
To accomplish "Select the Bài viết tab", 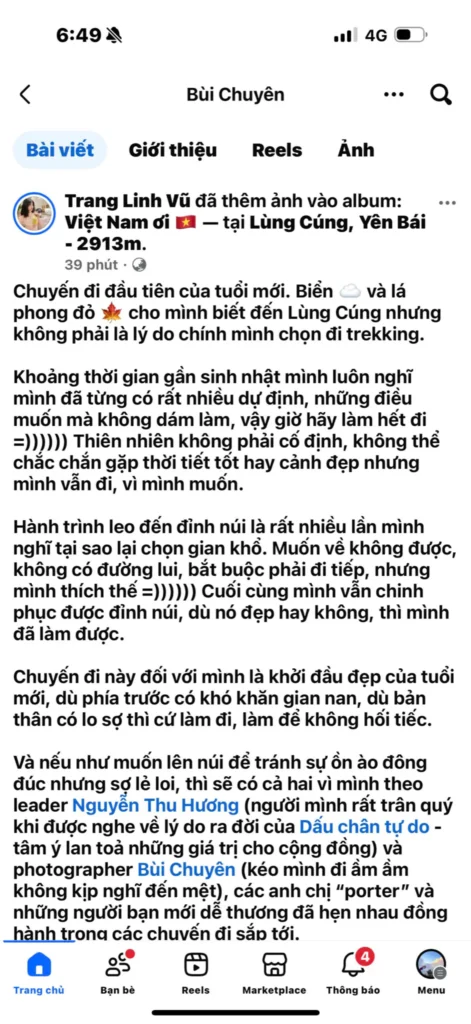I will click(59, 150).
